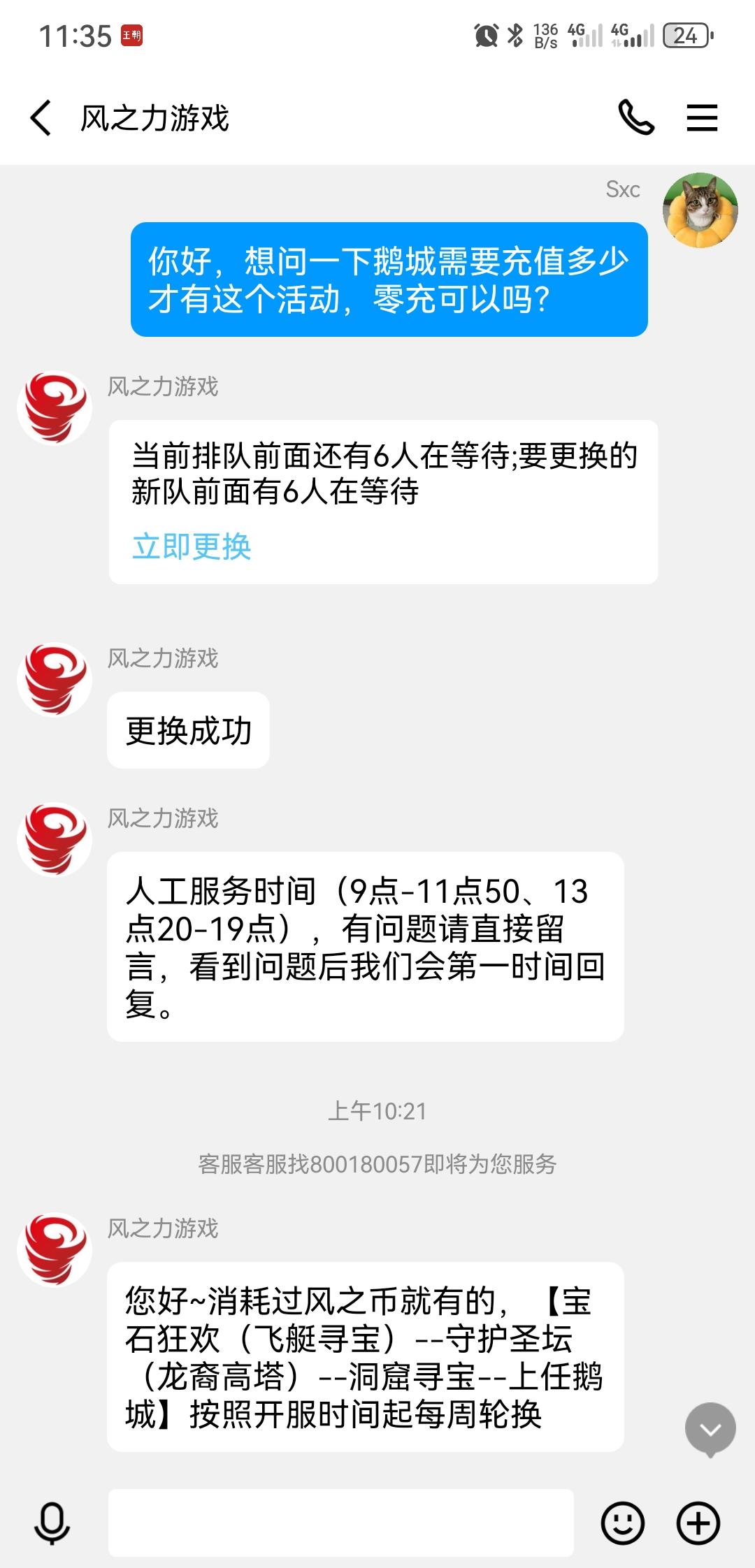
Task: Open 风之力游戏 avatar beside 更换成功
Action: 55,680
